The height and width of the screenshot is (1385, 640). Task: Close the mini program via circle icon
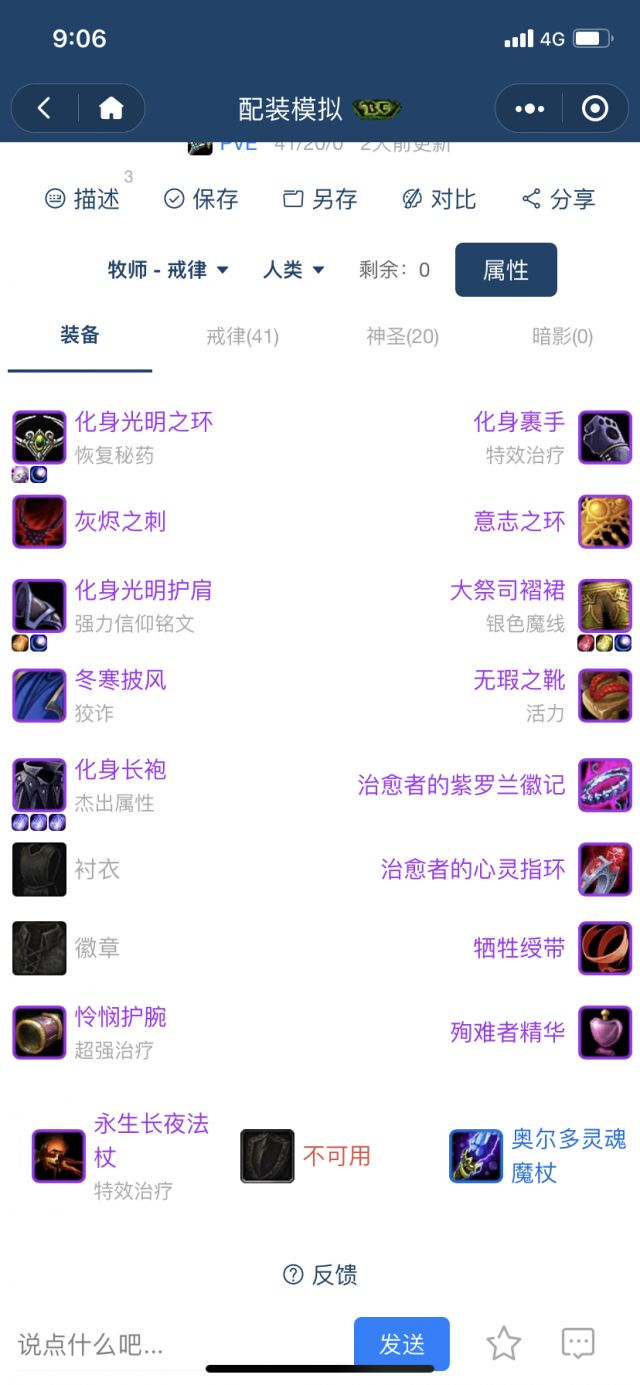[595, 108]
